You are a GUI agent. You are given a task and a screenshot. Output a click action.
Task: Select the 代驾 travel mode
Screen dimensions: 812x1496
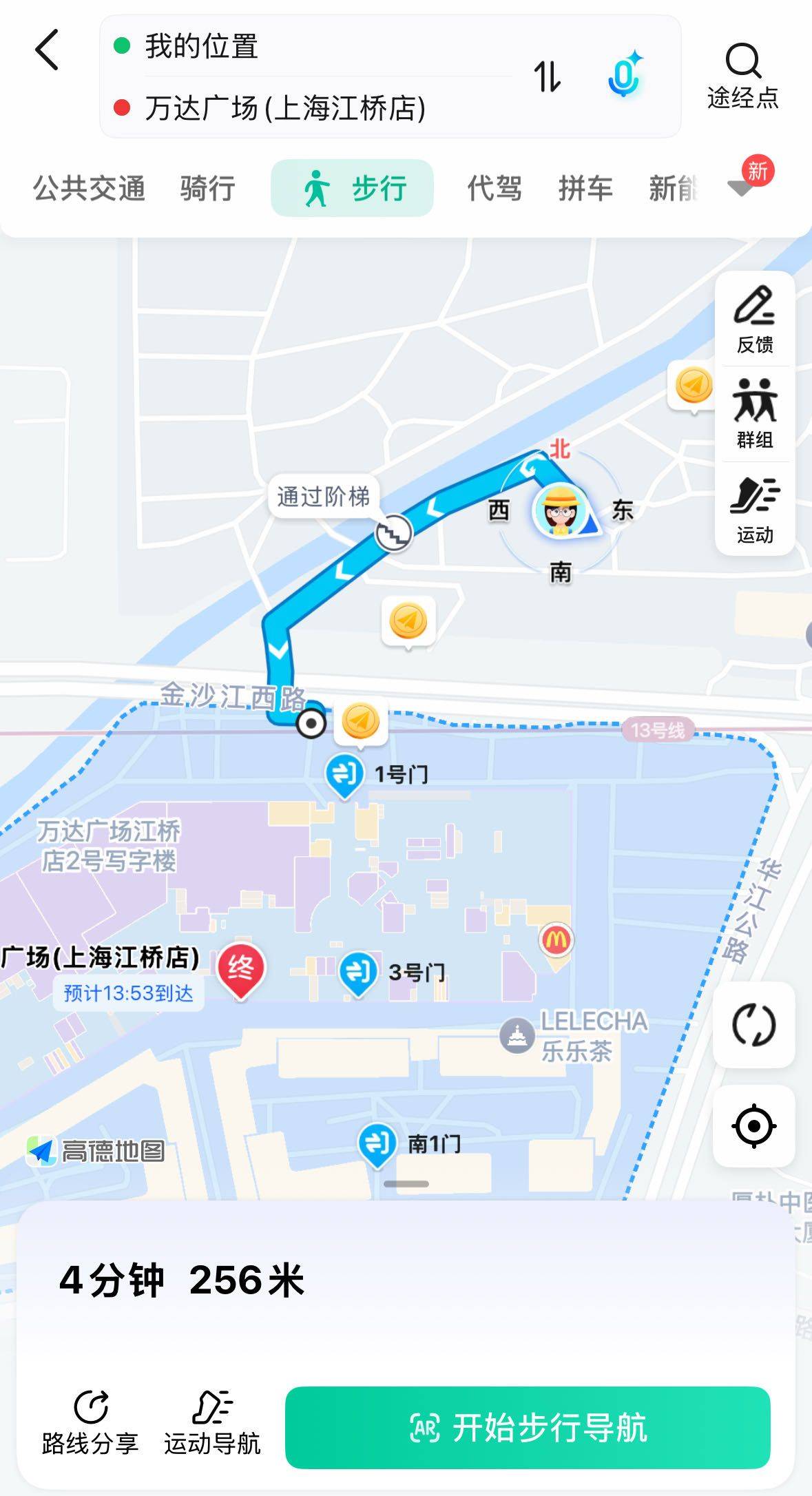pos(495,188)
